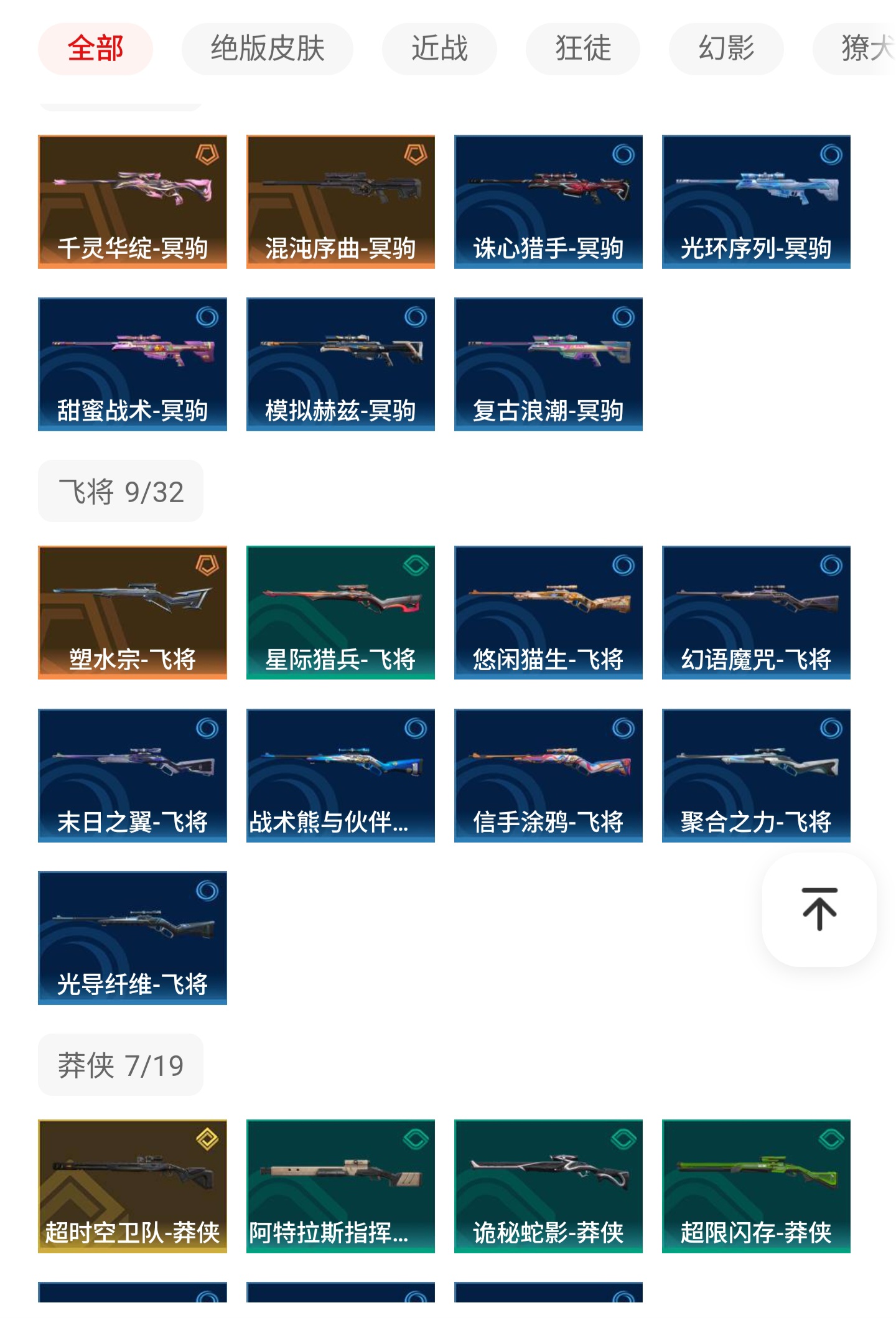Tap the 诛心猎手-冥驹 skin tile

click(x=548, y=202)
